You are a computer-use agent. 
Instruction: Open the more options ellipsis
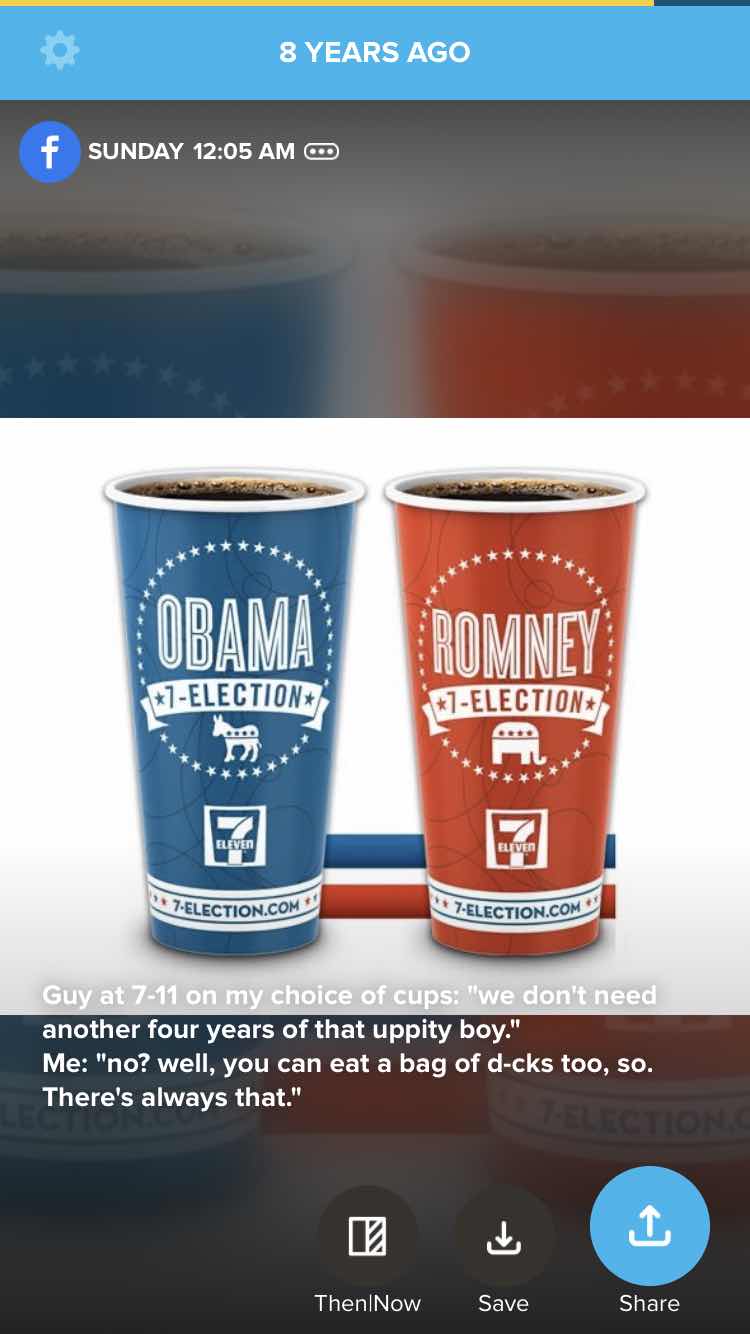tap(322, 152)
